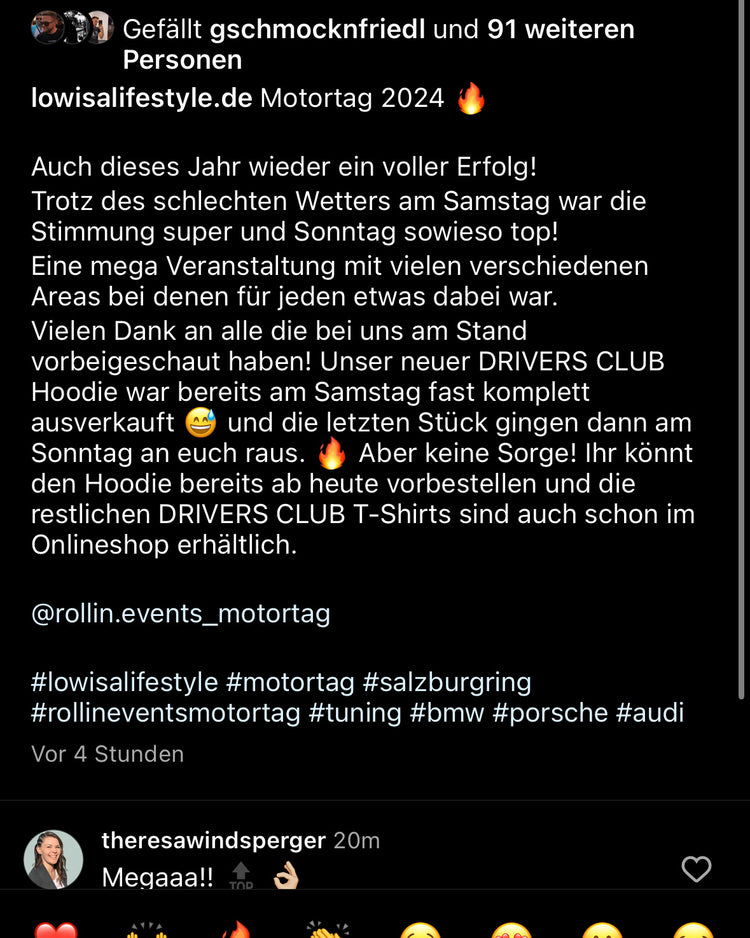Open gschmocknfriedl's profile from likes
750x938 pixels.
317,29
